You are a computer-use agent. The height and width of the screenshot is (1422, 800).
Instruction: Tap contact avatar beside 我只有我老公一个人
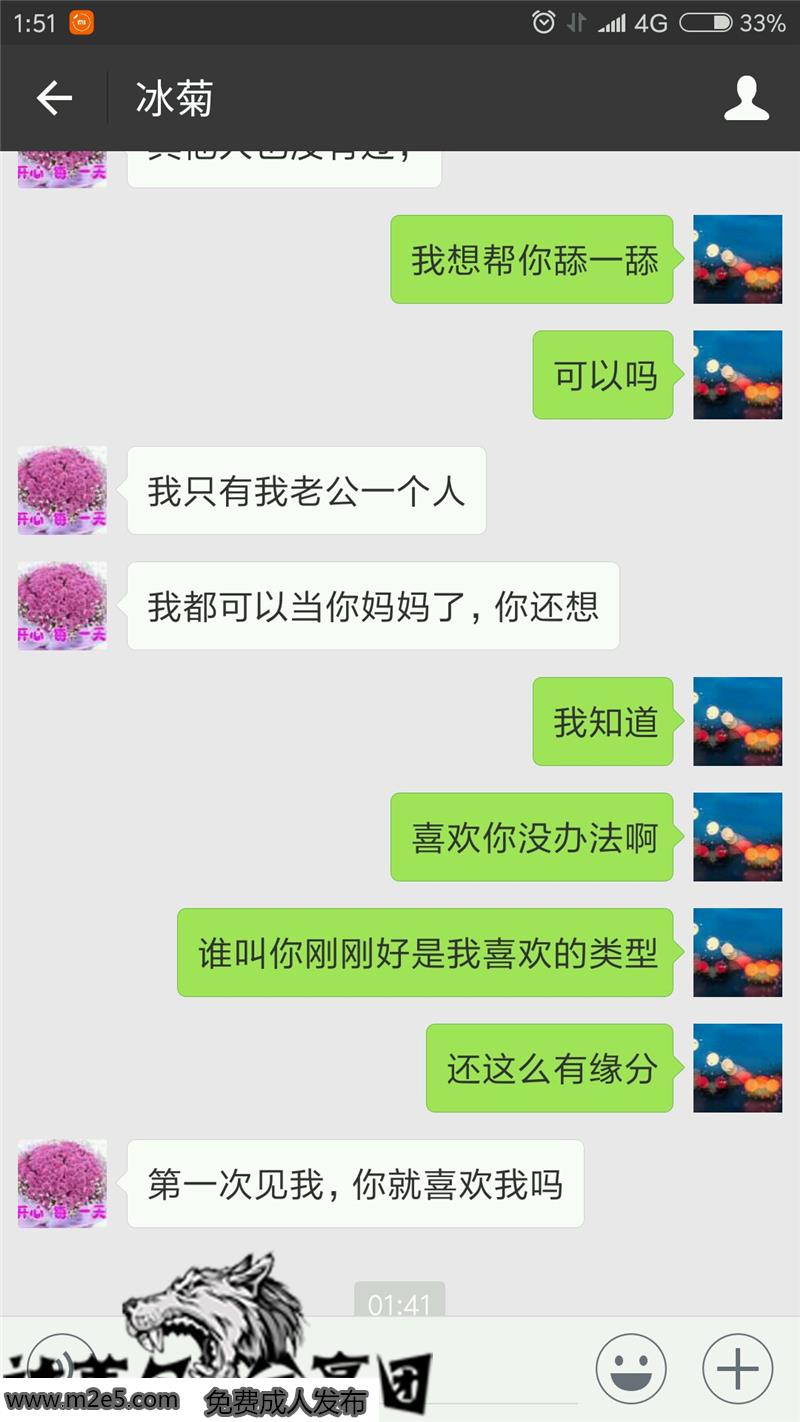click(x=62, y=490)
